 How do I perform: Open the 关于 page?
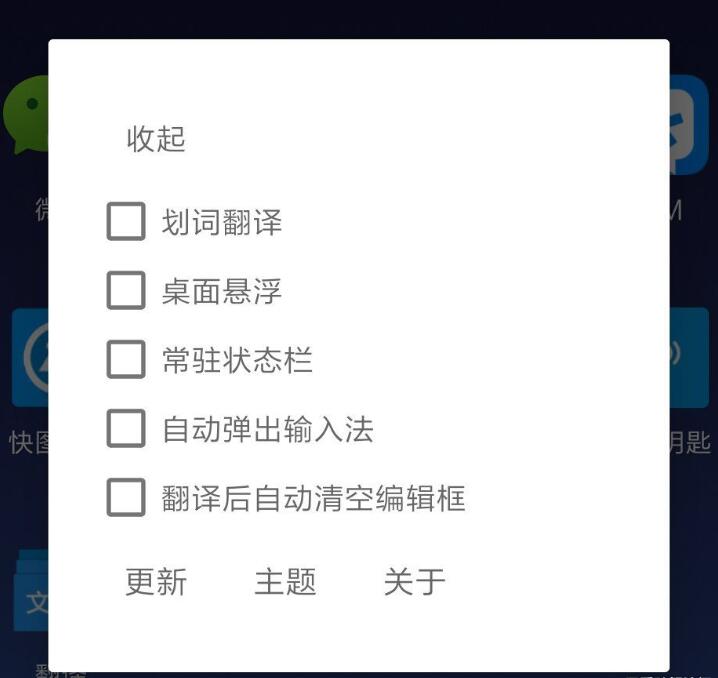(414, 581)
